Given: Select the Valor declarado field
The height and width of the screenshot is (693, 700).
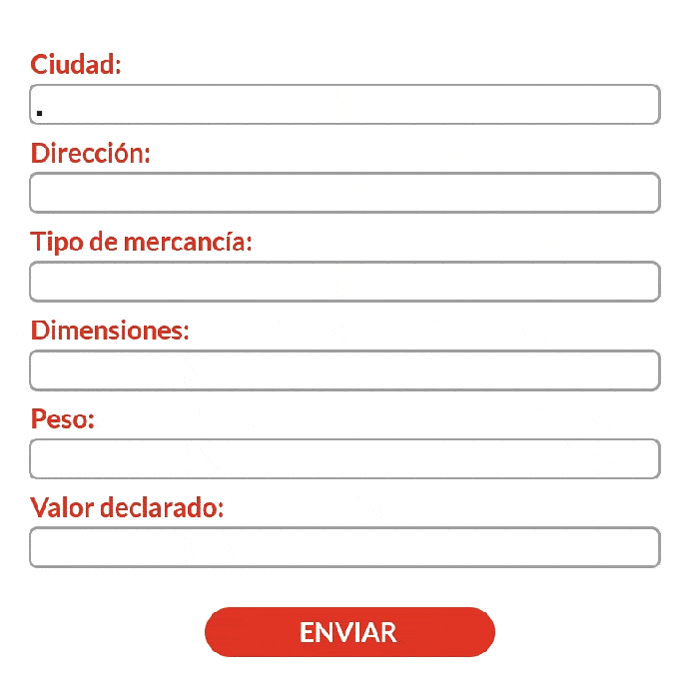Looking at the screenshot, I should pyautogui.click(x=344, y=547).
